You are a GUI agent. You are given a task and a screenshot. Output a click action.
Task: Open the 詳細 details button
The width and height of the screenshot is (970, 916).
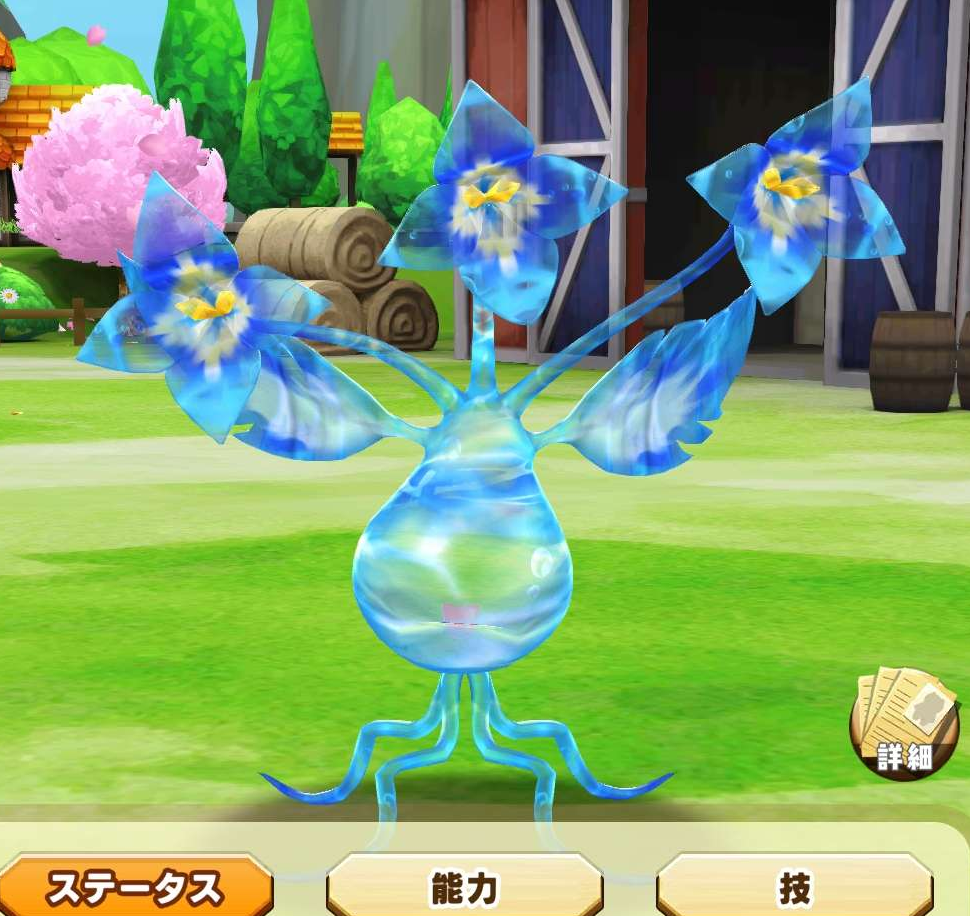pyautogui.click(x=905, y=724)
